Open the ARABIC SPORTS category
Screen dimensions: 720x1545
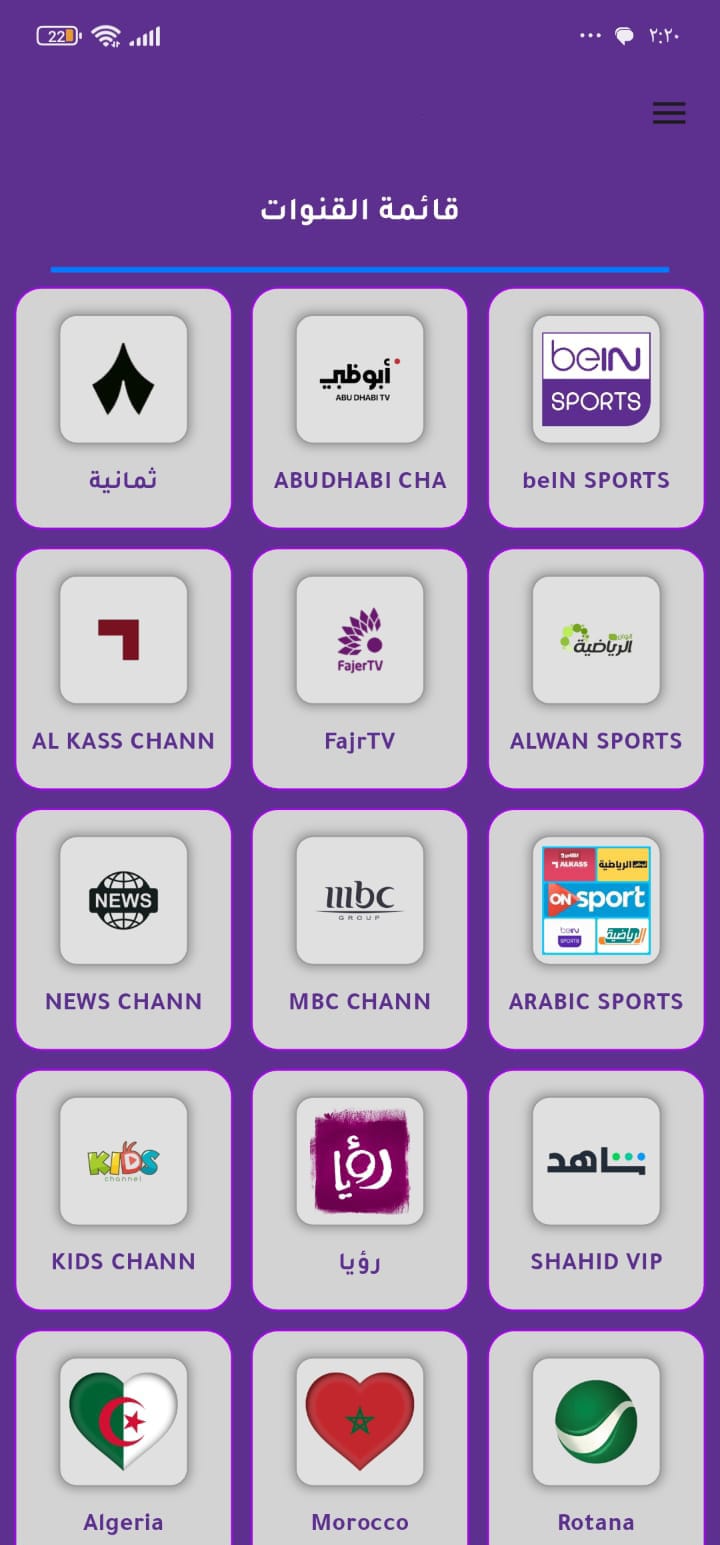point(596,929)
